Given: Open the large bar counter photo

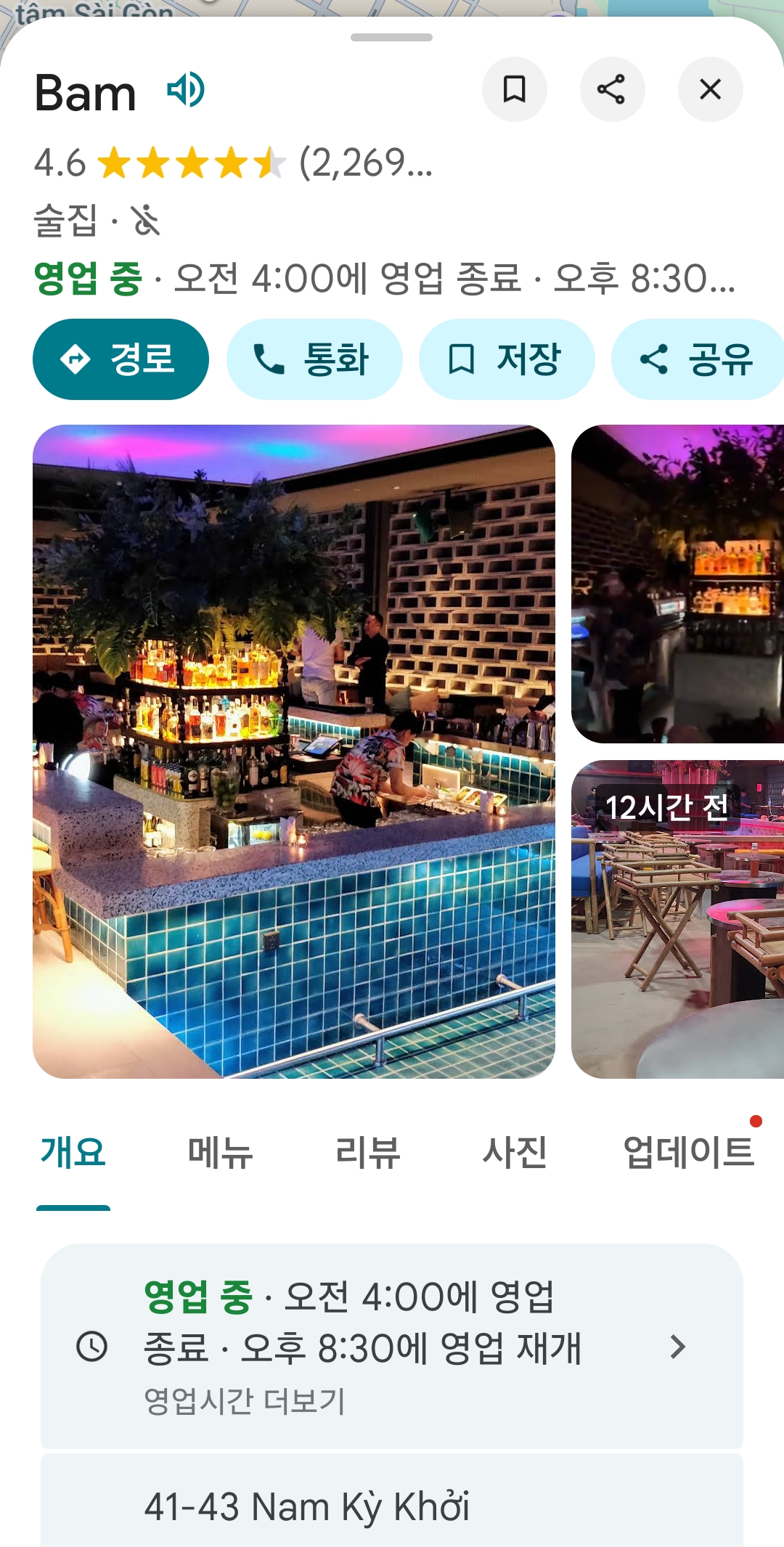Looking at the screenshot, I should click(294, 751).
